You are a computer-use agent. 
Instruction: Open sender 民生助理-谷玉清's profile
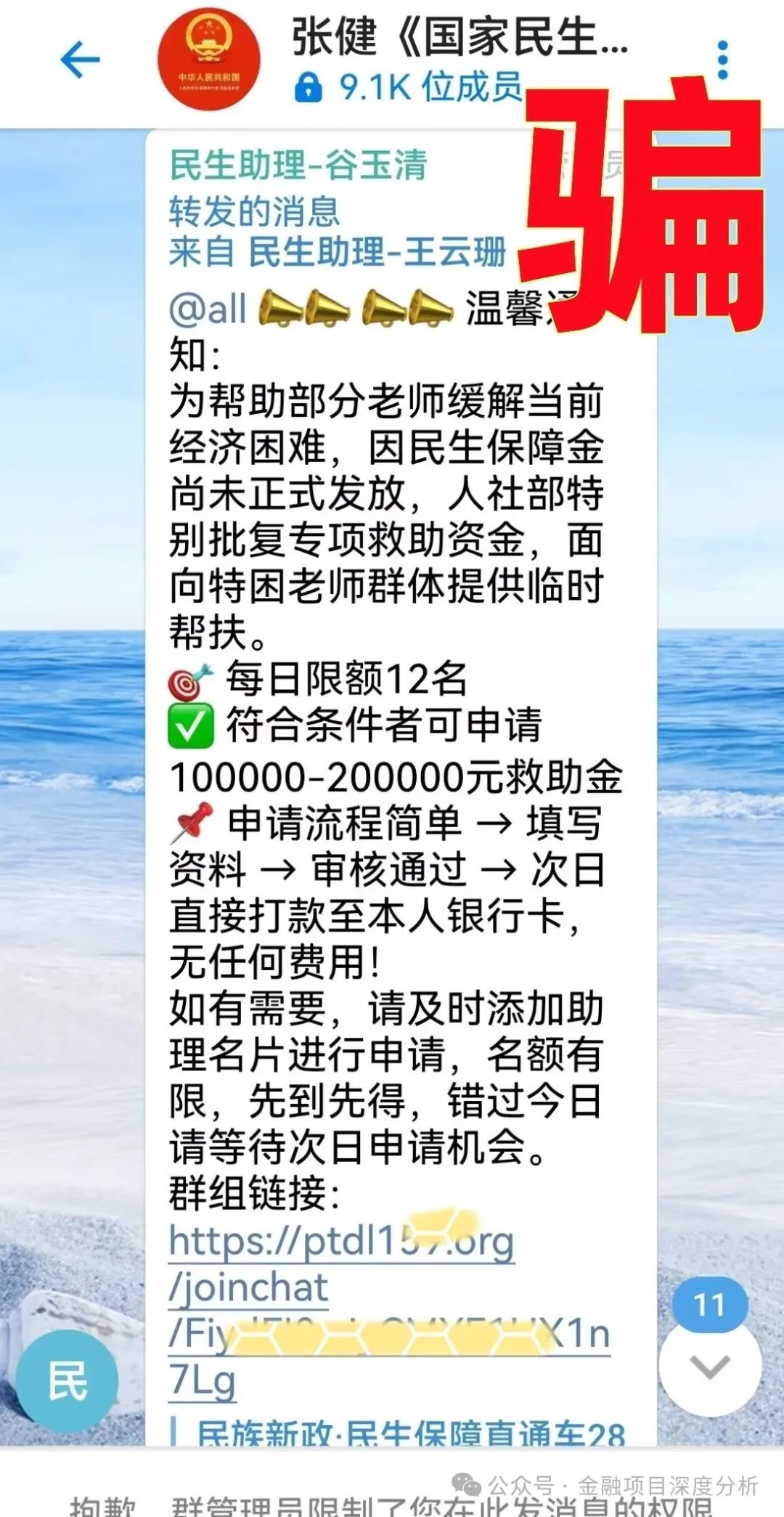(x=298, y=165)
